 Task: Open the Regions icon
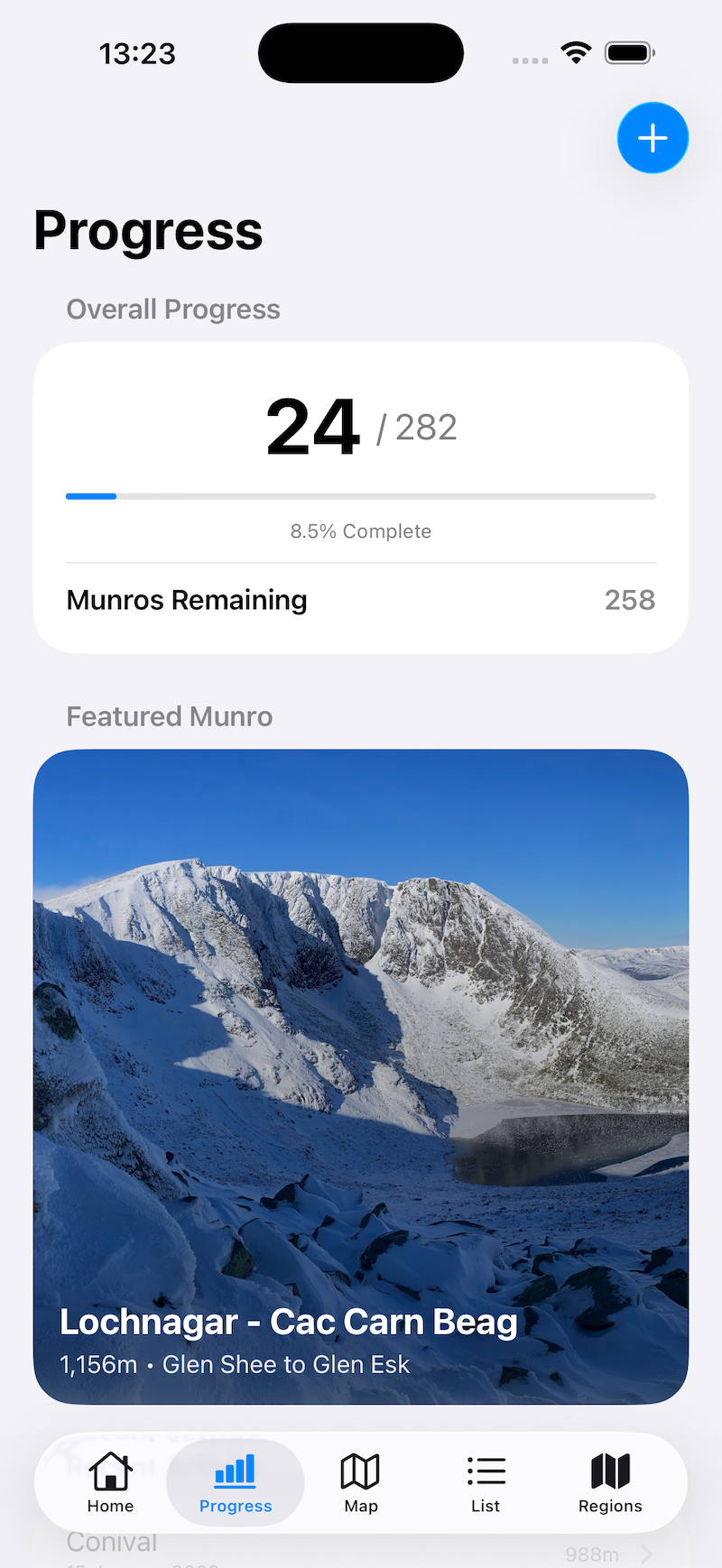pos(610,1469)
